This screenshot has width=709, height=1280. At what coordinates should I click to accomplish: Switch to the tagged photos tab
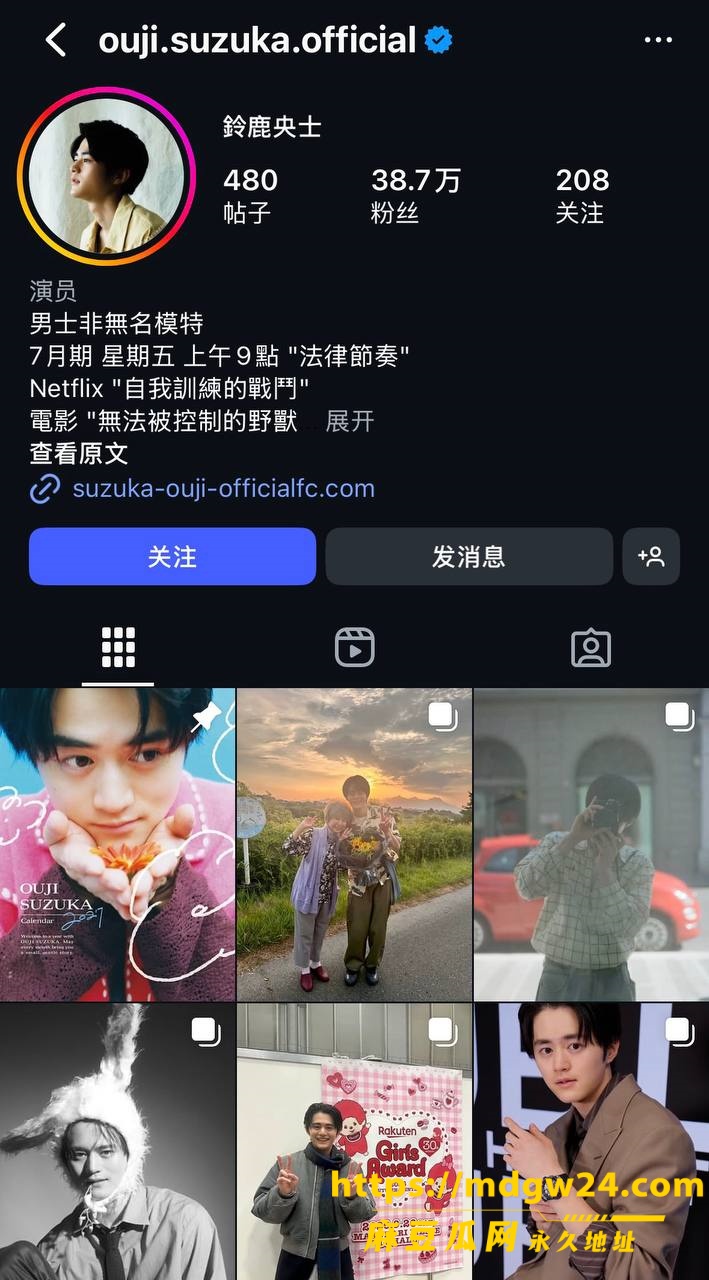pyautogui.click(x=591, y=648)
